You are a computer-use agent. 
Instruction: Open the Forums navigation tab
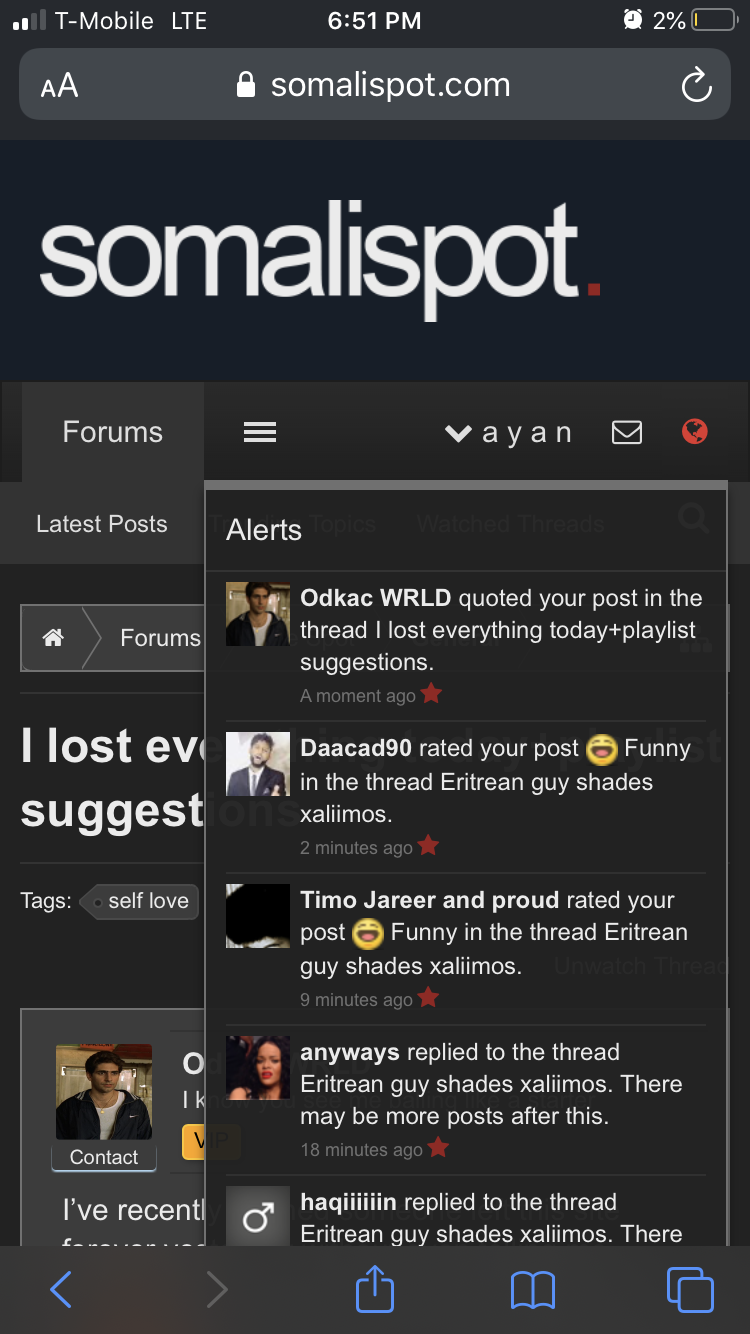[112, 432]
